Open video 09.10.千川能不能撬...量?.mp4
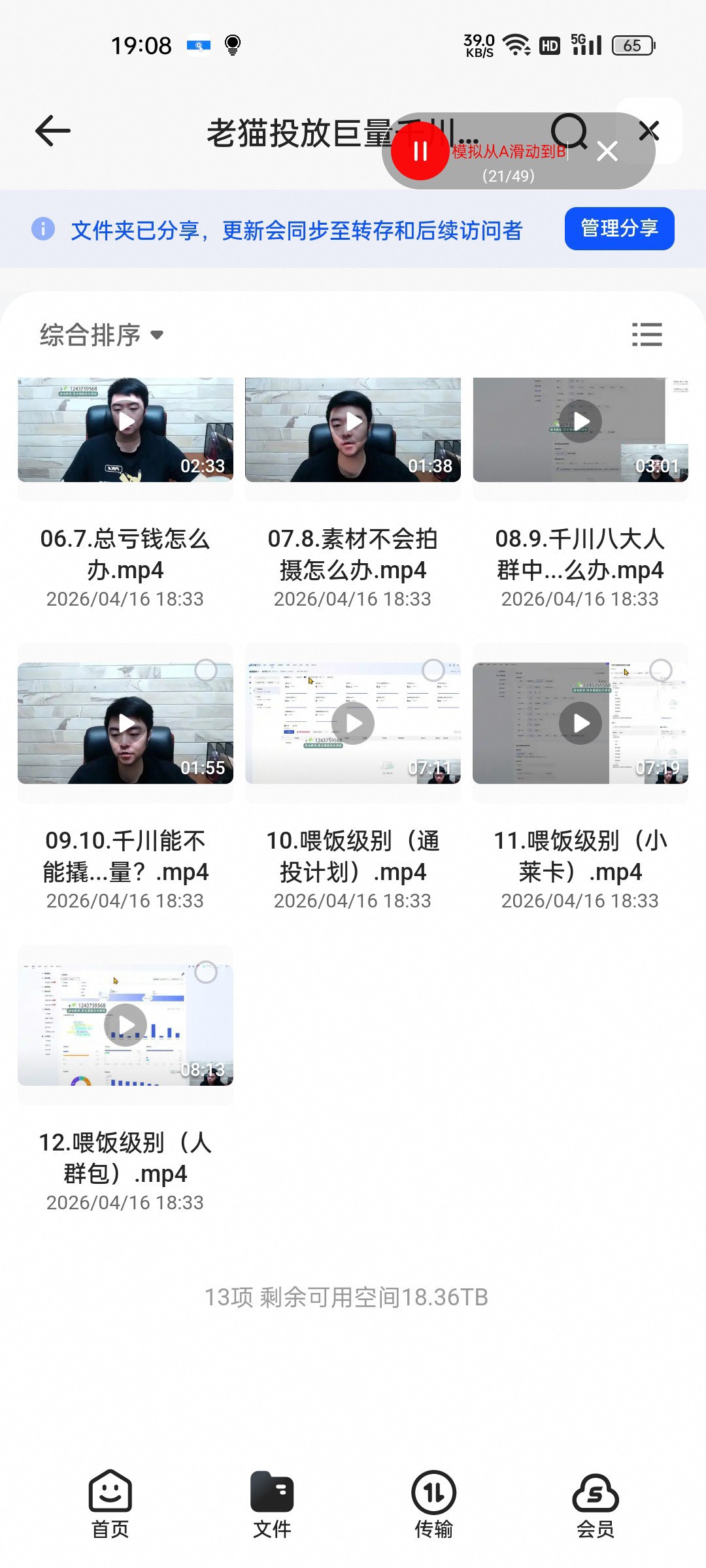 click(x=126, y=723)
